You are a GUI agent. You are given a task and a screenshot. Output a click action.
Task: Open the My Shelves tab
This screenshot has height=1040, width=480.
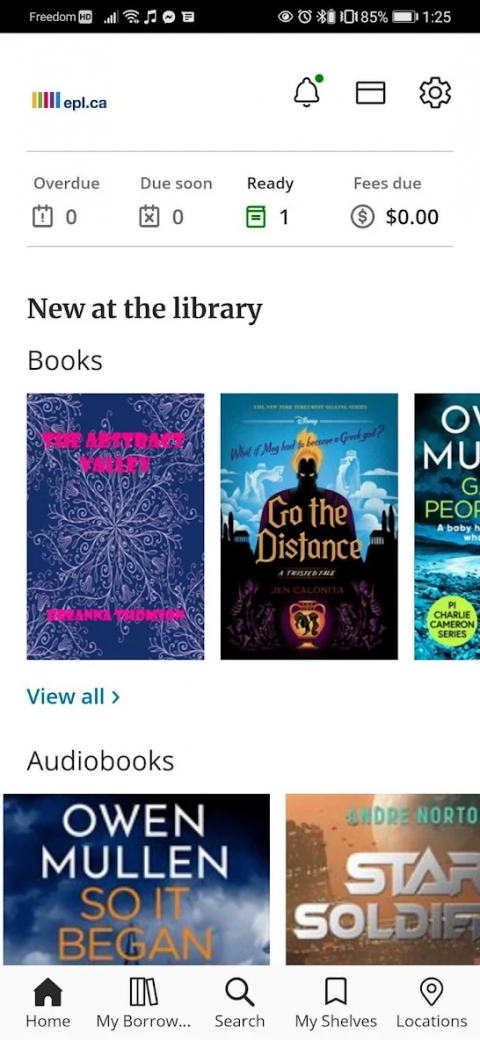pos(335,1004)
